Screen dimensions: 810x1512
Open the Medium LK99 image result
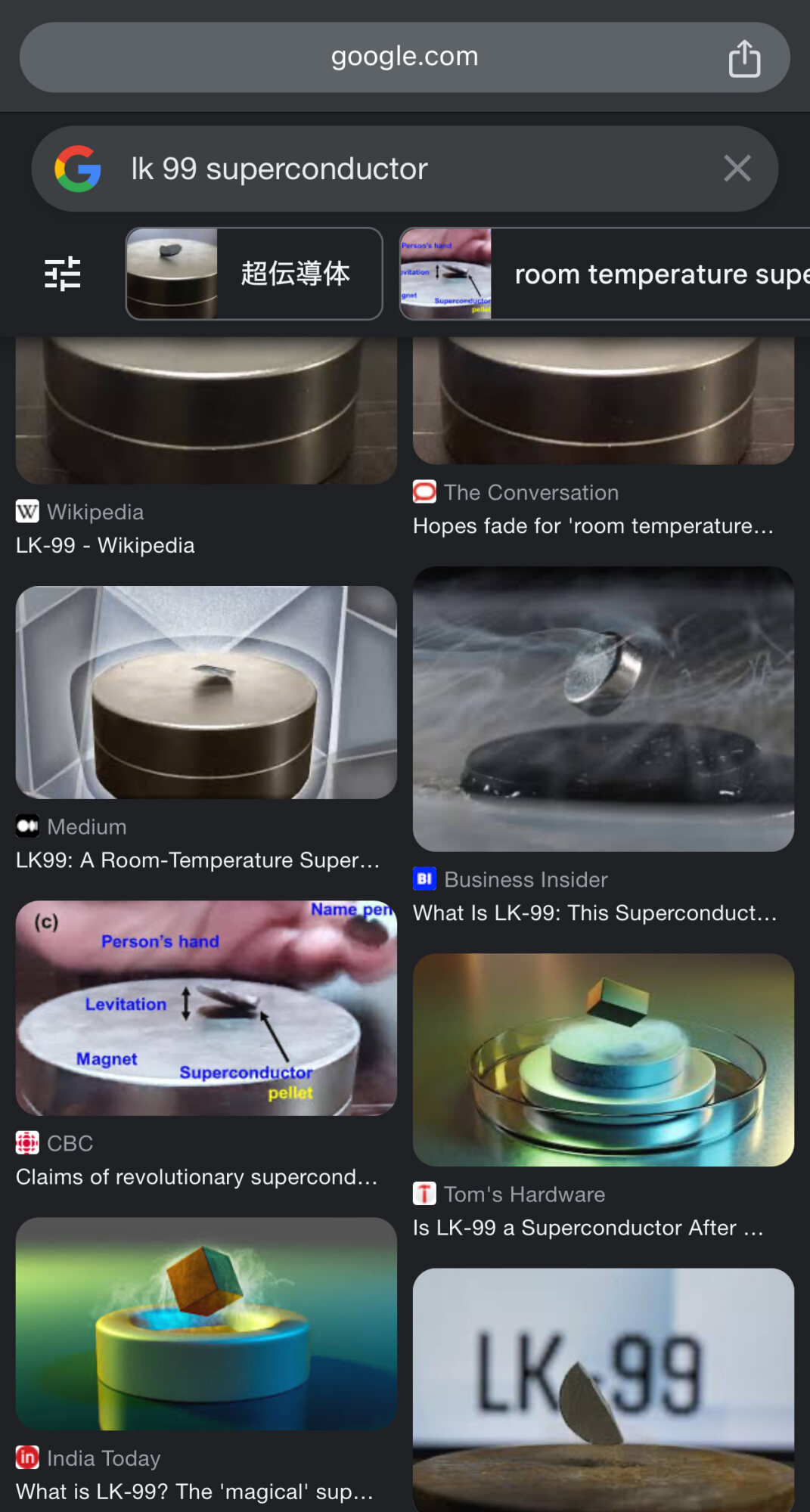point(206,692)
